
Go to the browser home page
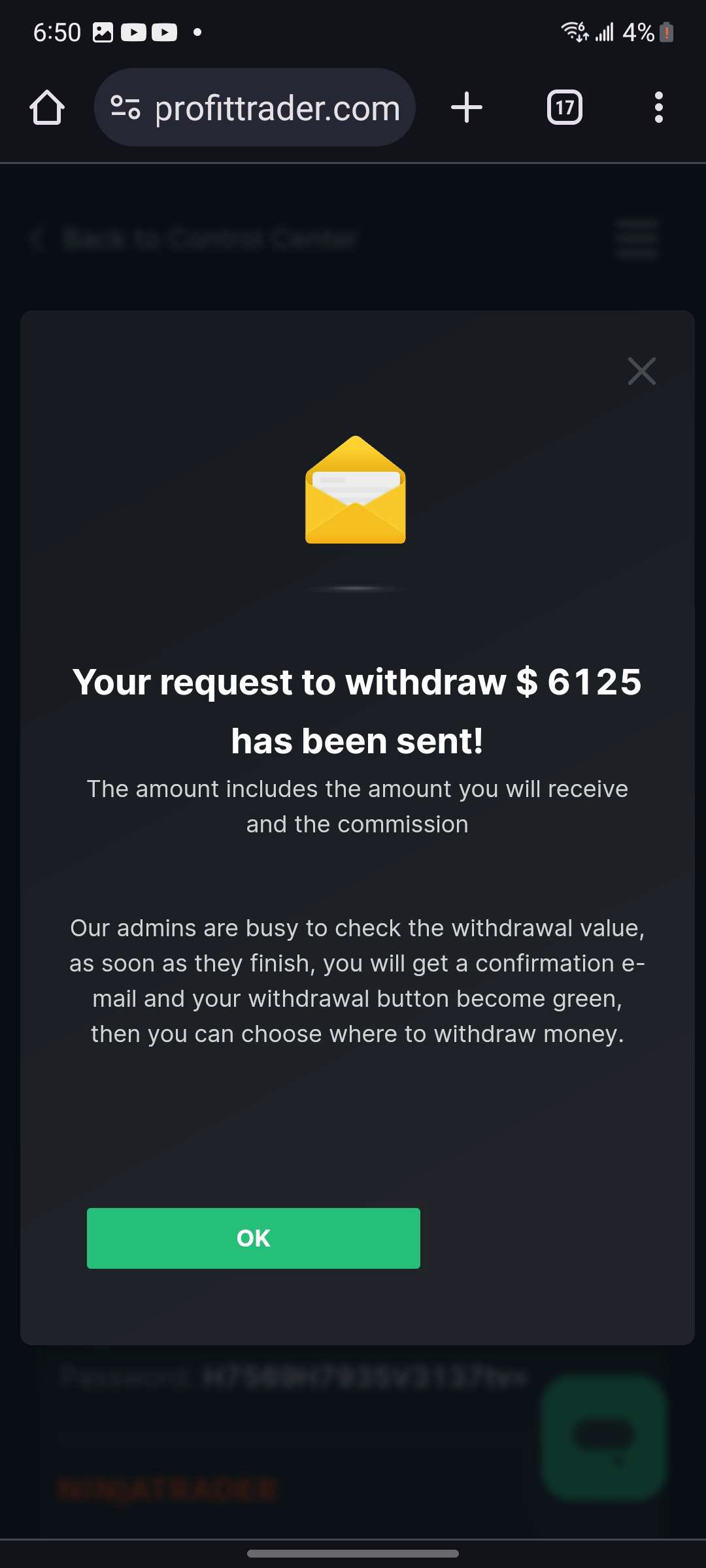click(47, 107)
